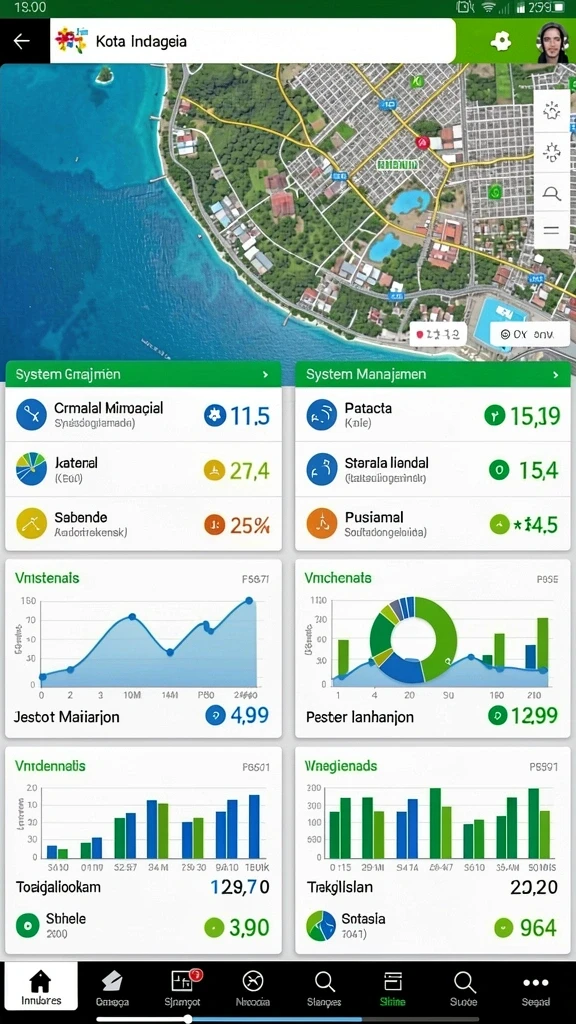The image size is (576, 1024).
Task: Open the Kota Indageia search field
Action: point(253,41)
